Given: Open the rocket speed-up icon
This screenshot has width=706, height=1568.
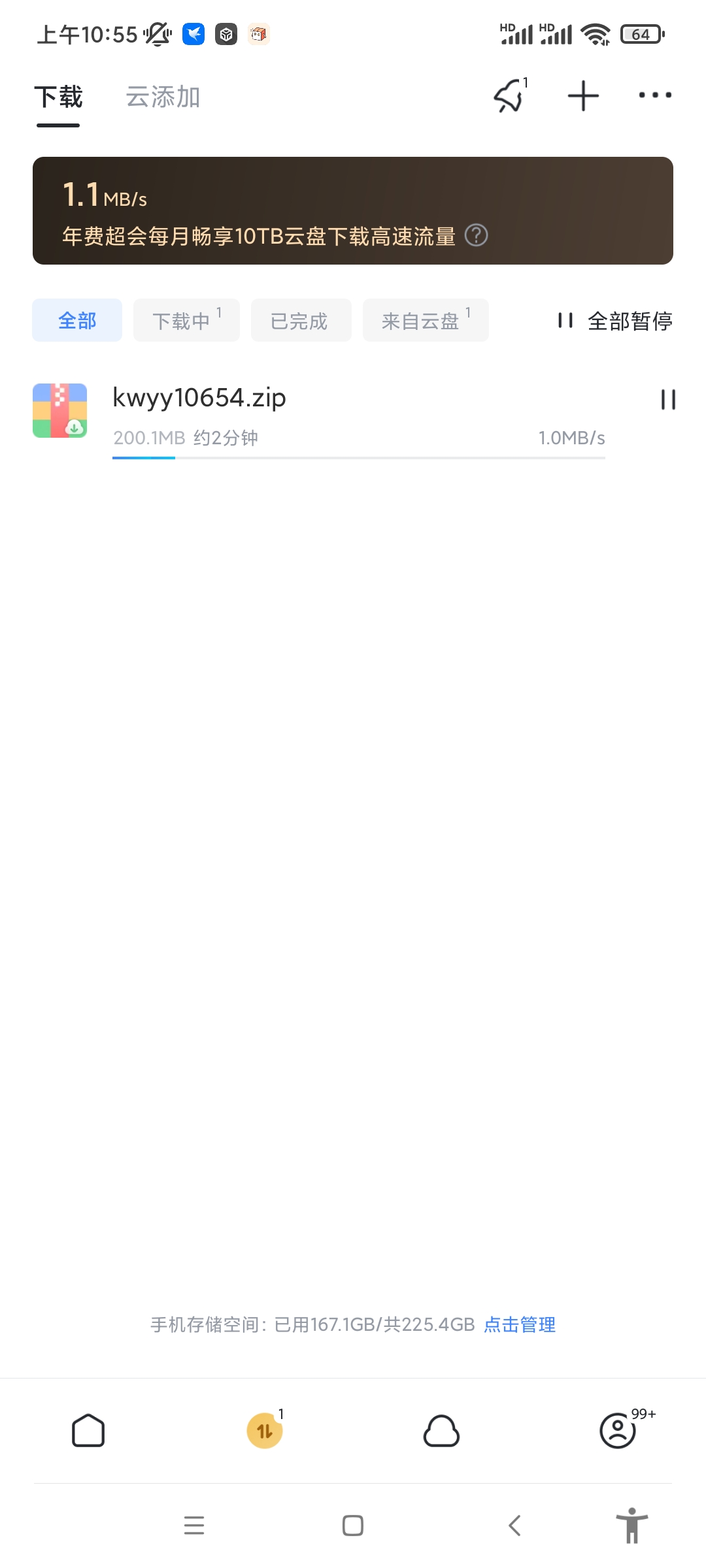Looking at the screenshot, I should click(509, 97).
